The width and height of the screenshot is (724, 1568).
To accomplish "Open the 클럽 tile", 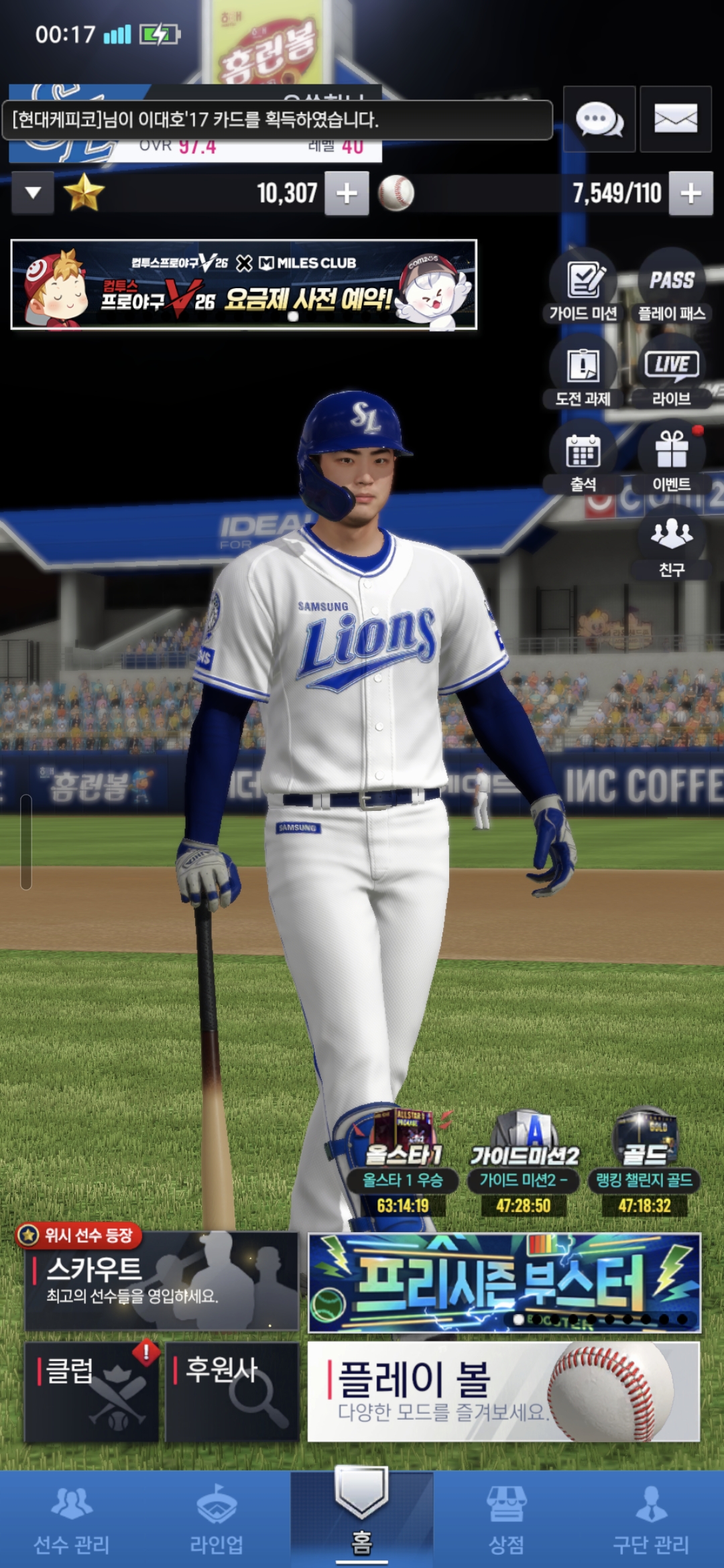I will (92, 1392).
